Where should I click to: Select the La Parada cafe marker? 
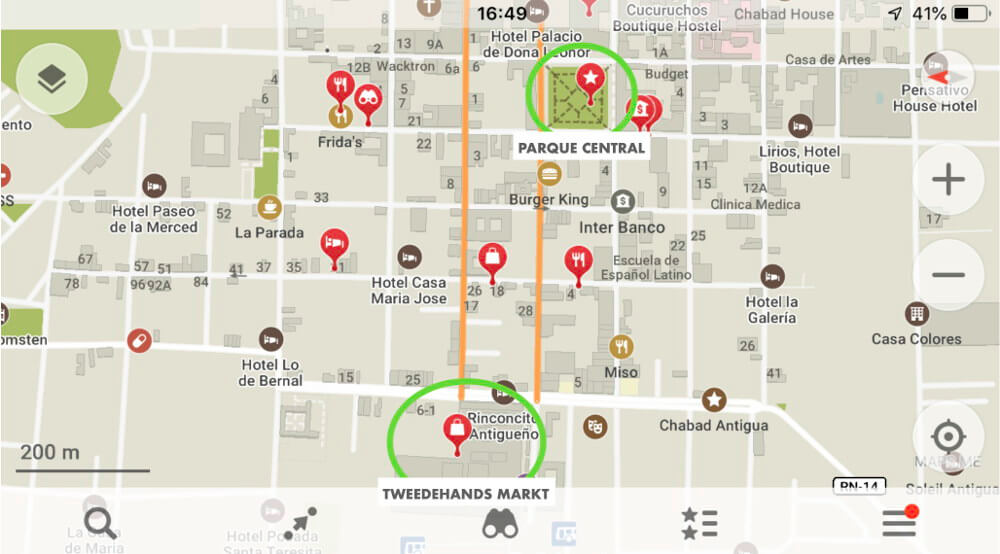(x=269, y=207)
